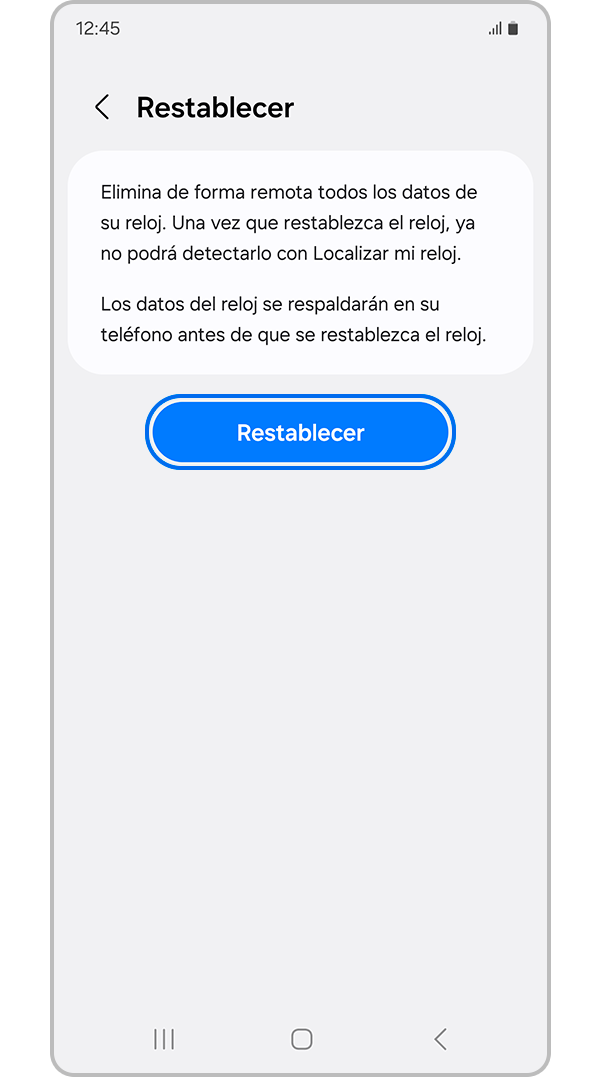Screen dimensions: 600x1077
Task: Tap the system back button
Action: (440, 1039)
